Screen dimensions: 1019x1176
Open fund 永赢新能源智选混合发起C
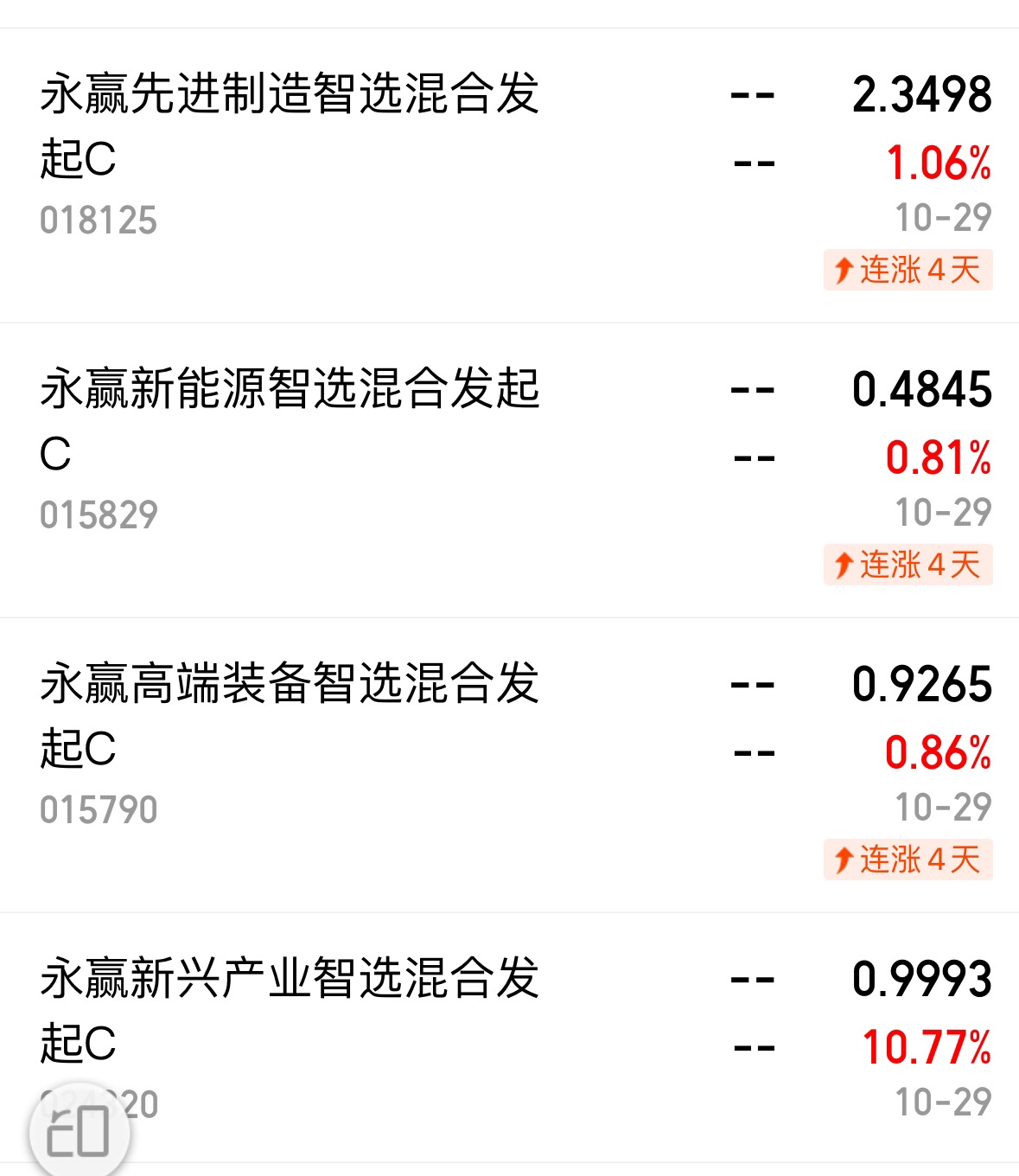point(509,470)
